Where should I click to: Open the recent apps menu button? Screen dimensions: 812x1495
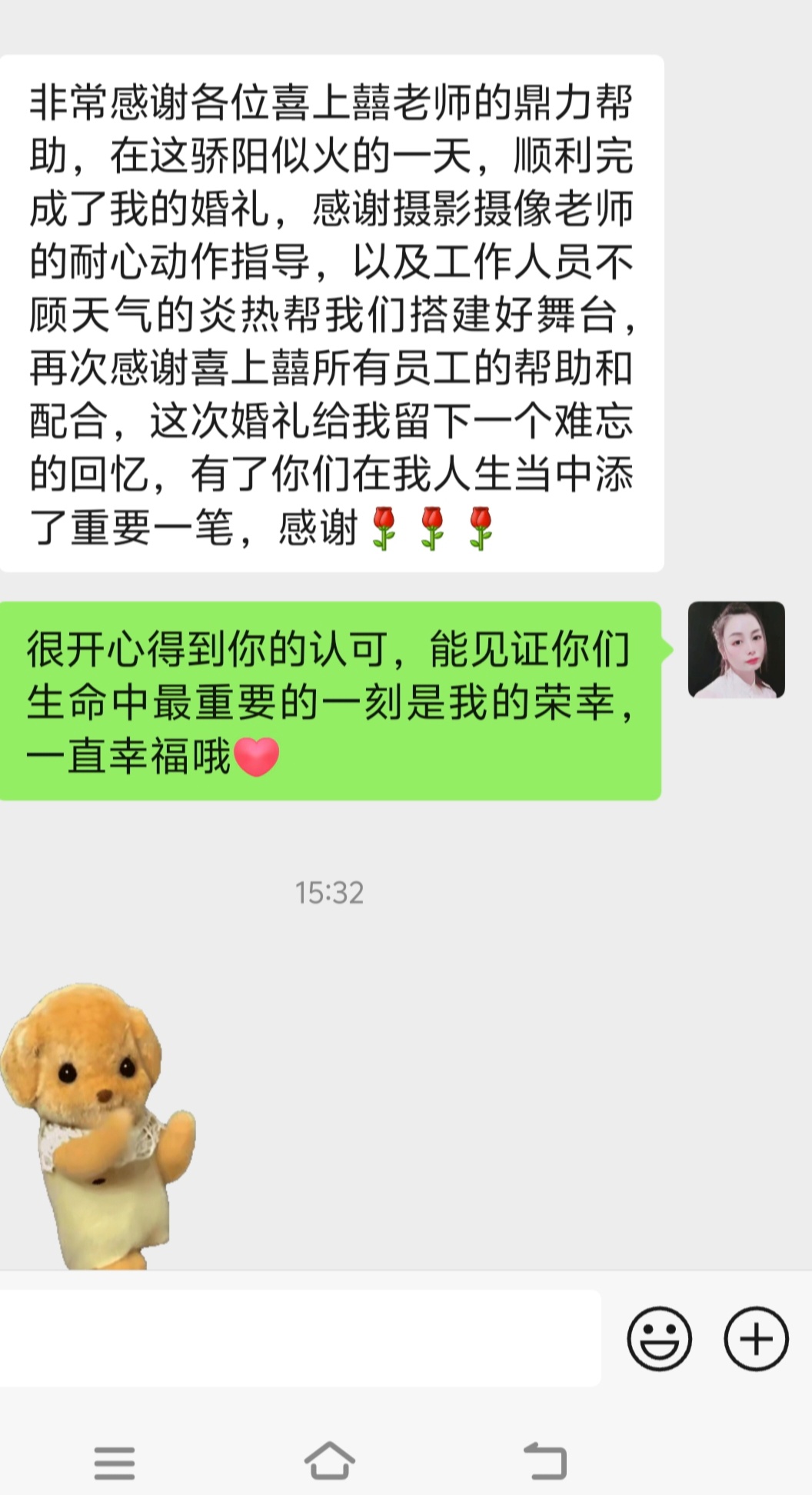click(115, 1461)
